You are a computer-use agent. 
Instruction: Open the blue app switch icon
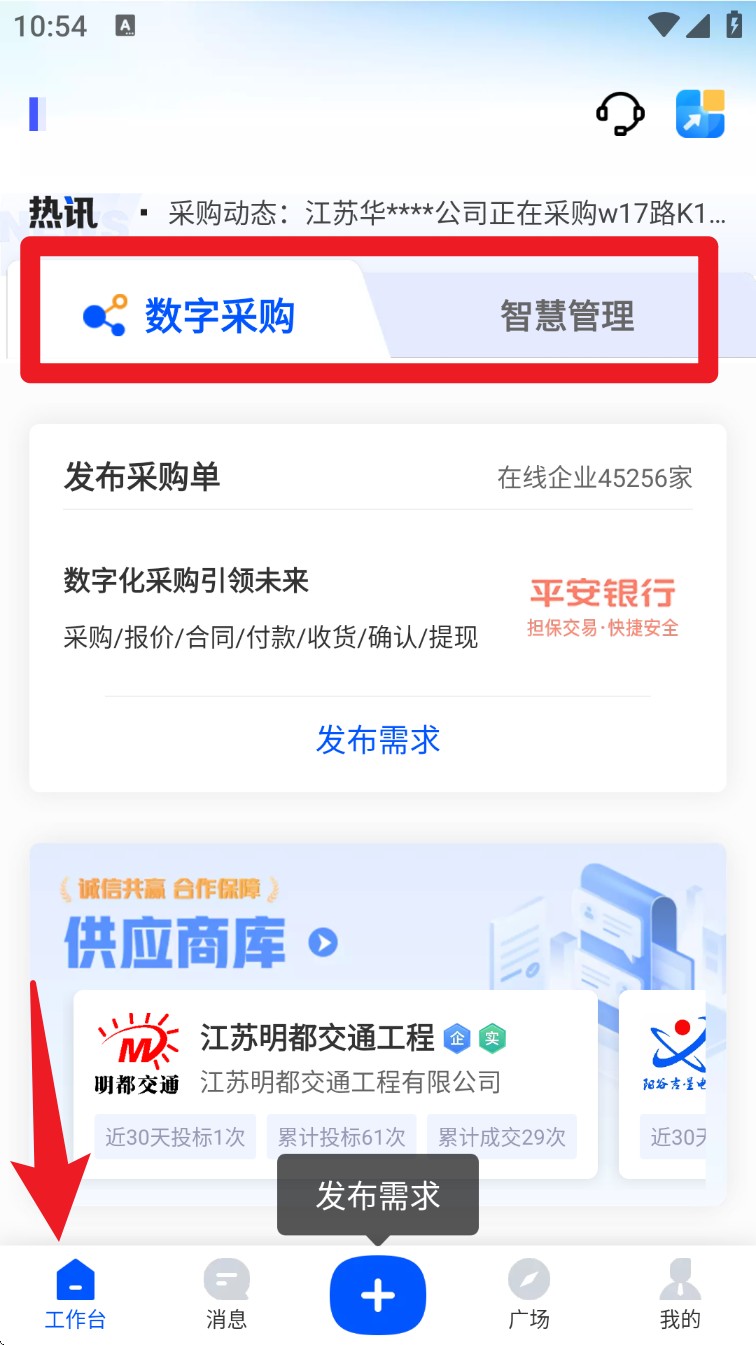coord(700,113)
